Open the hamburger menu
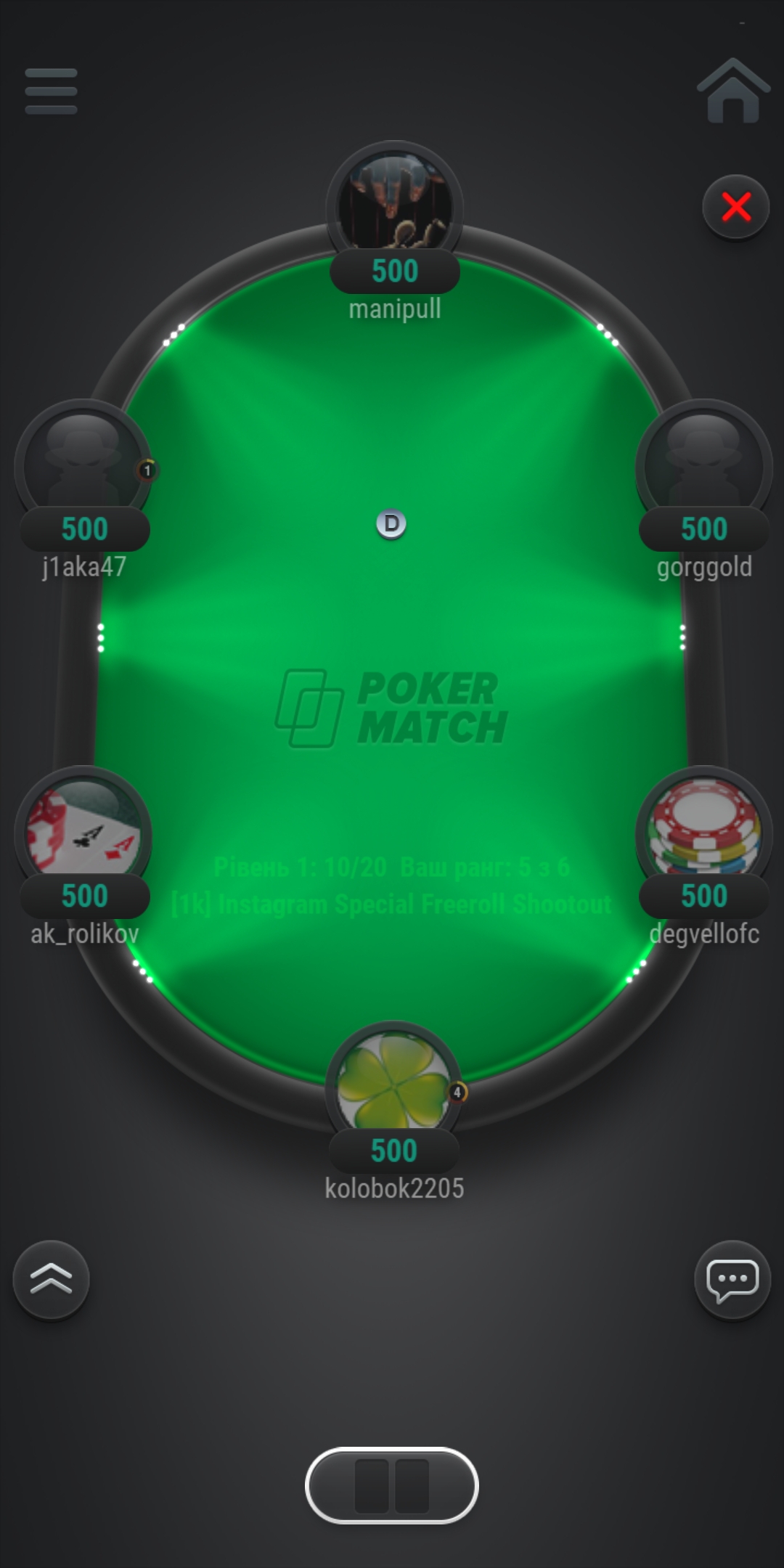 51,91
